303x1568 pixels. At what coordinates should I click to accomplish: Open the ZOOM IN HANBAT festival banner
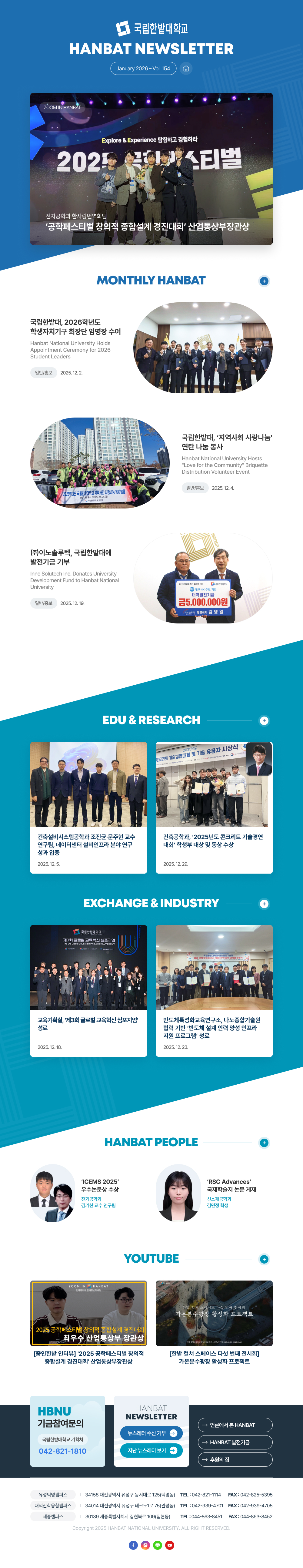coord(151,169)
